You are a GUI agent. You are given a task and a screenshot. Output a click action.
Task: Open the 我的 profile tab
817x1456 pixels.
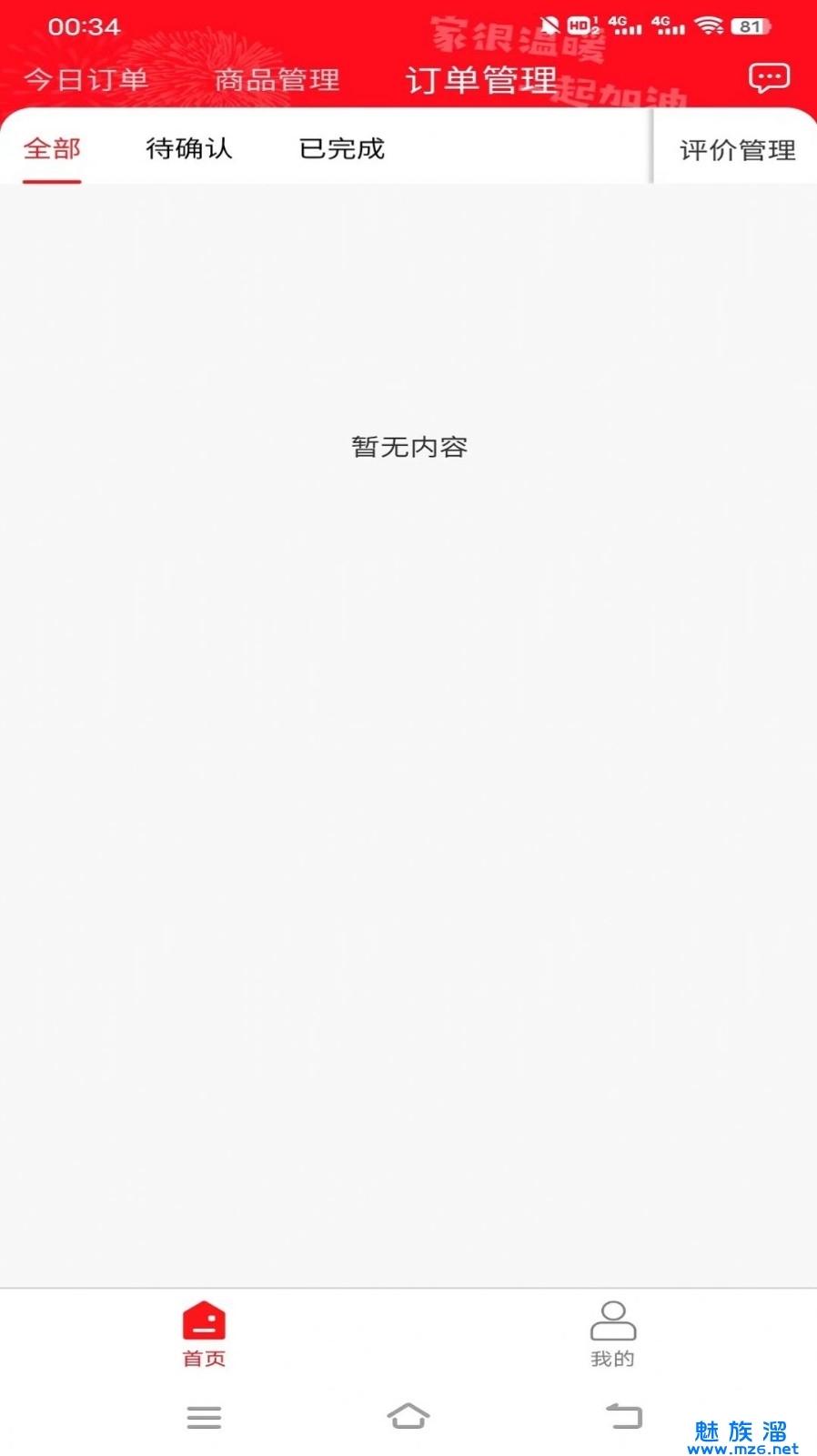612,1334
